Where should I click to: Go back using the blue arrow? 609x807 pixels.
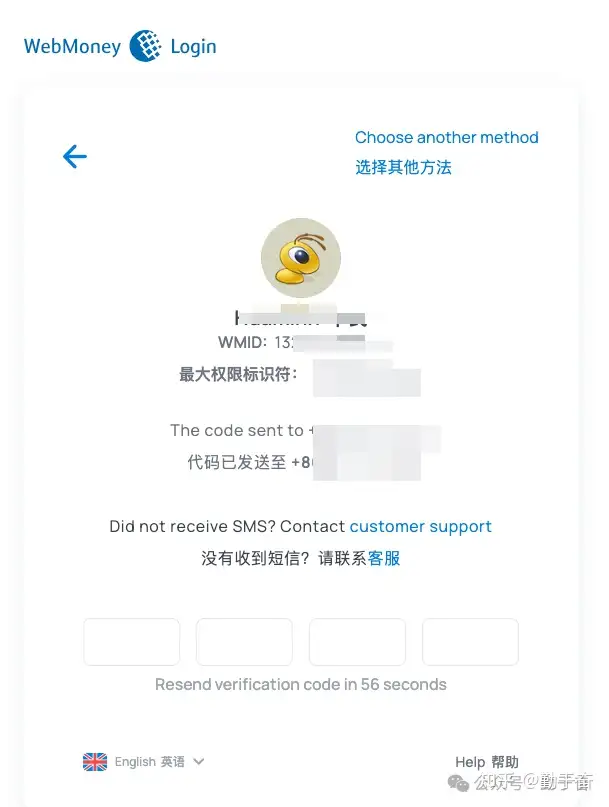(x=75, y=156)
